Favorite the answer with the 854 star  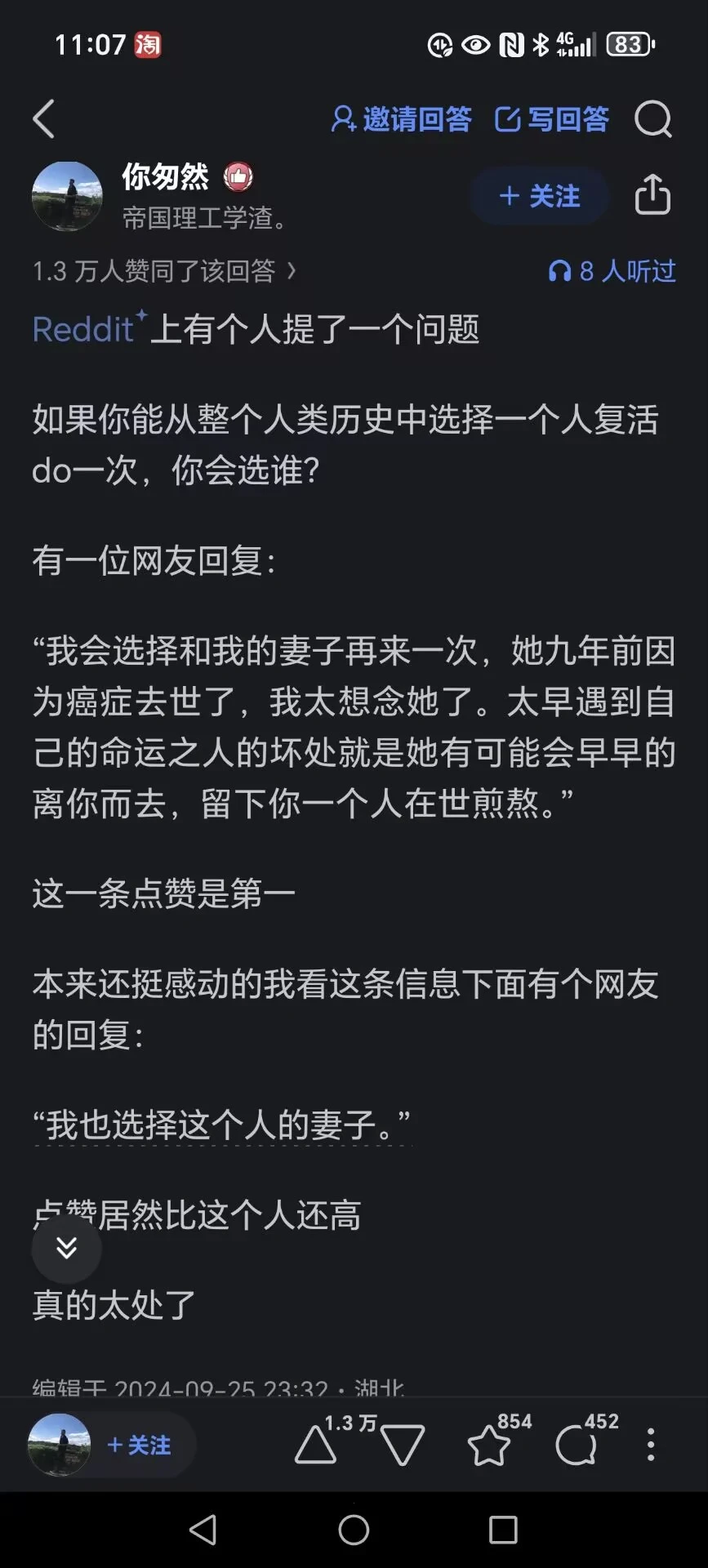coord(489,1445)
